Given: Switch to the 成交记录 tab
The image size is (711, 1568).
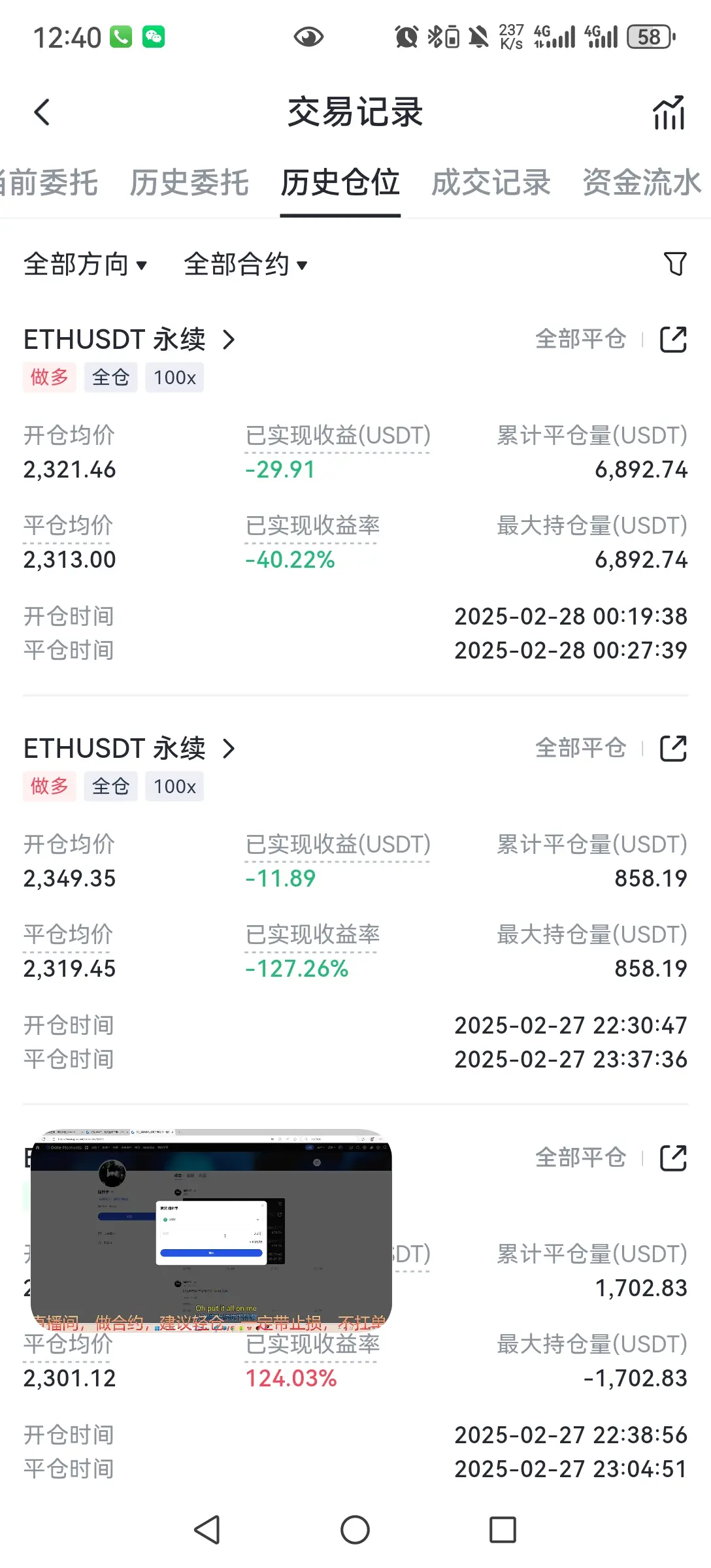Looking at the screenshot, I should (x=491, y=182).
